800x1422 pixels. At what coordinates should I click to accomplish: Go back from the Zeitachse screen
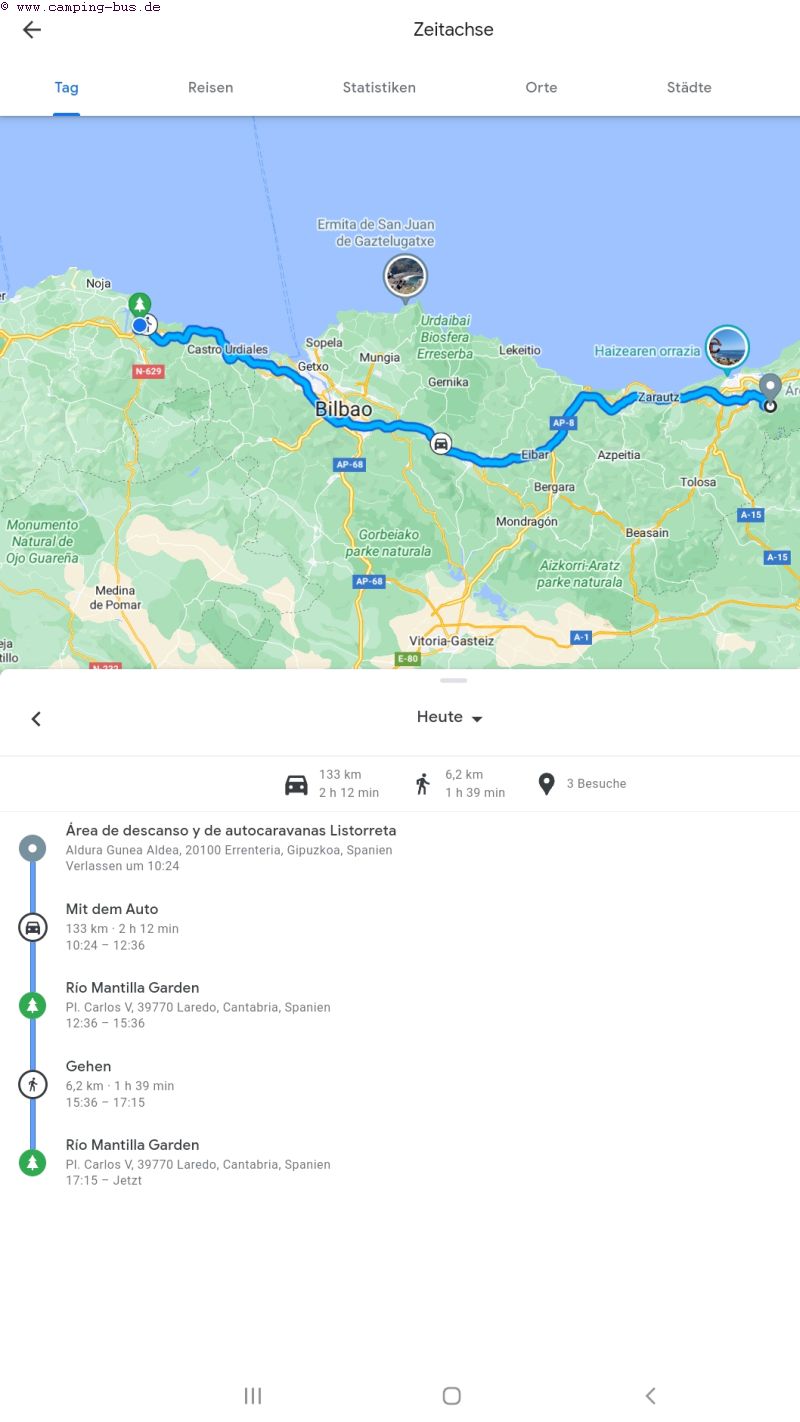pos(32,30)
